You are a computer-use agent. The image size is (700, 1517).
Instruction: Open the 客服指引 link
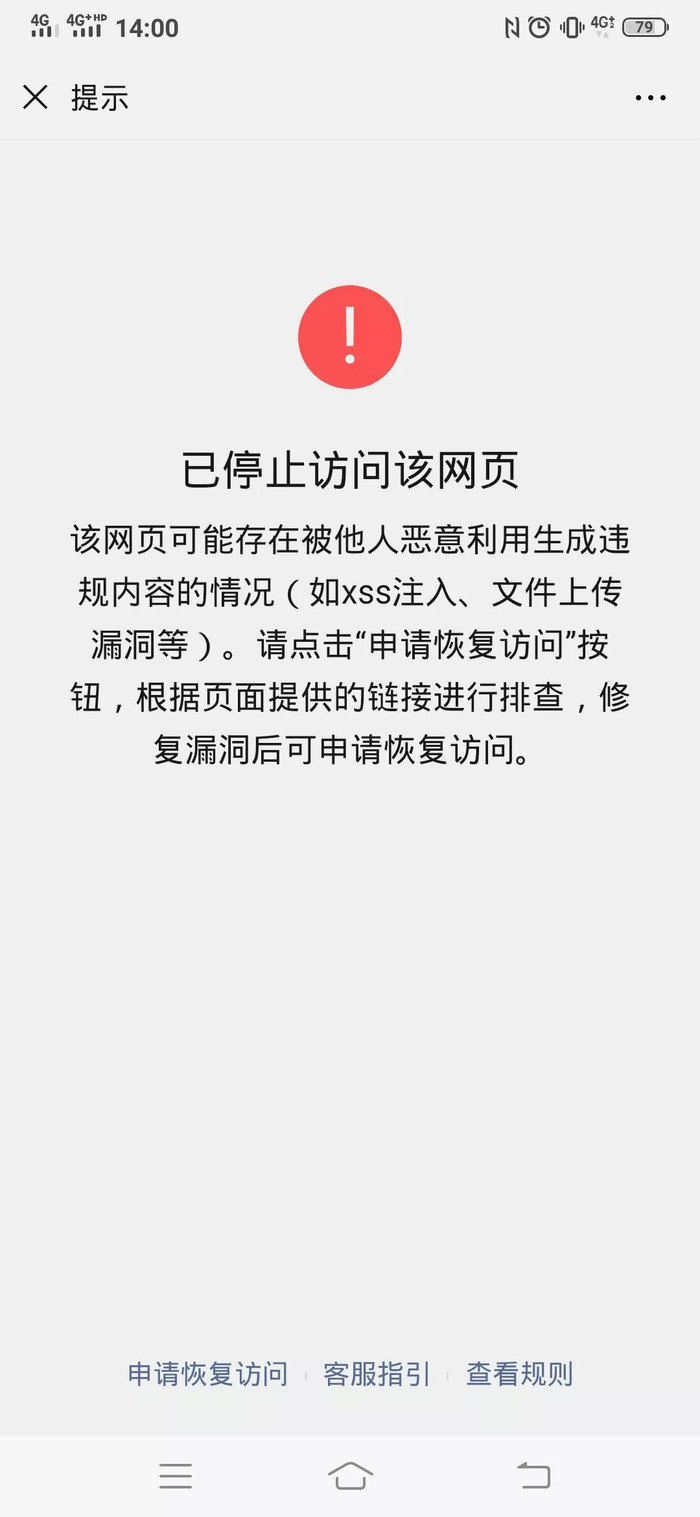pos(376,1374)
